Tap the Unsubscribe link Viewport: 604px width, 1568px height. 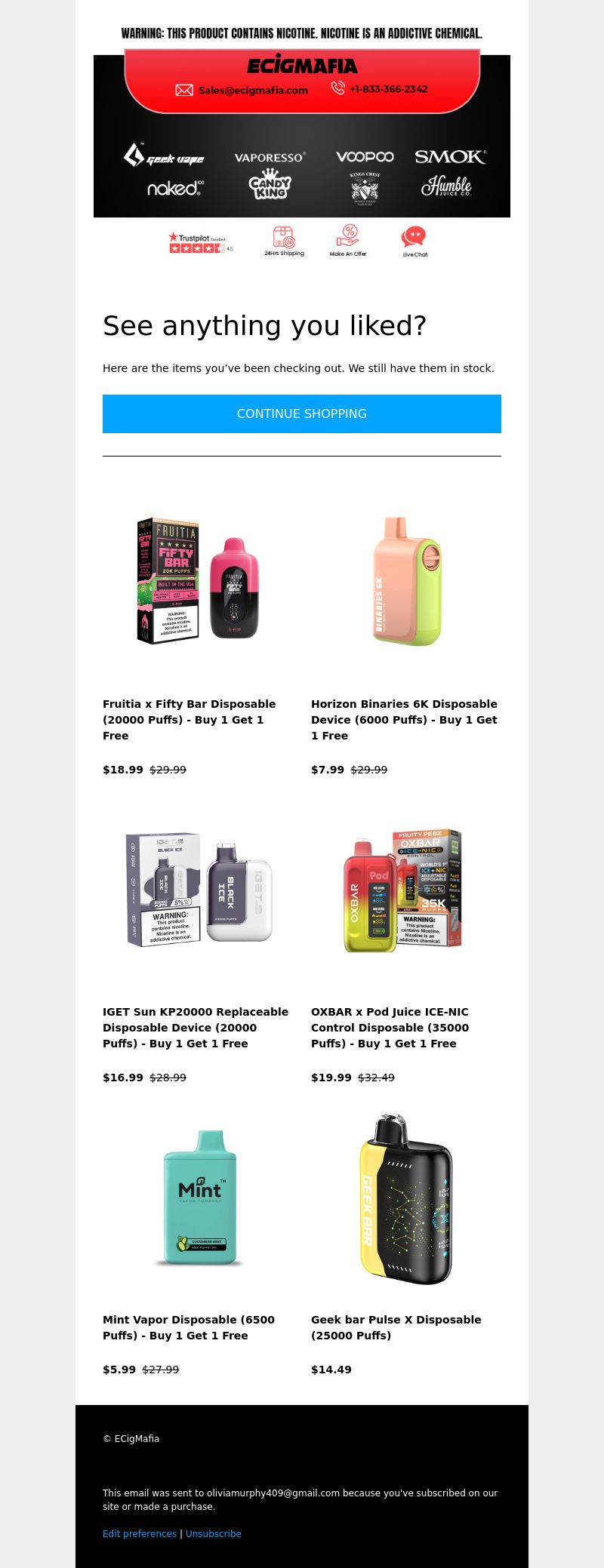(214, 1533)
